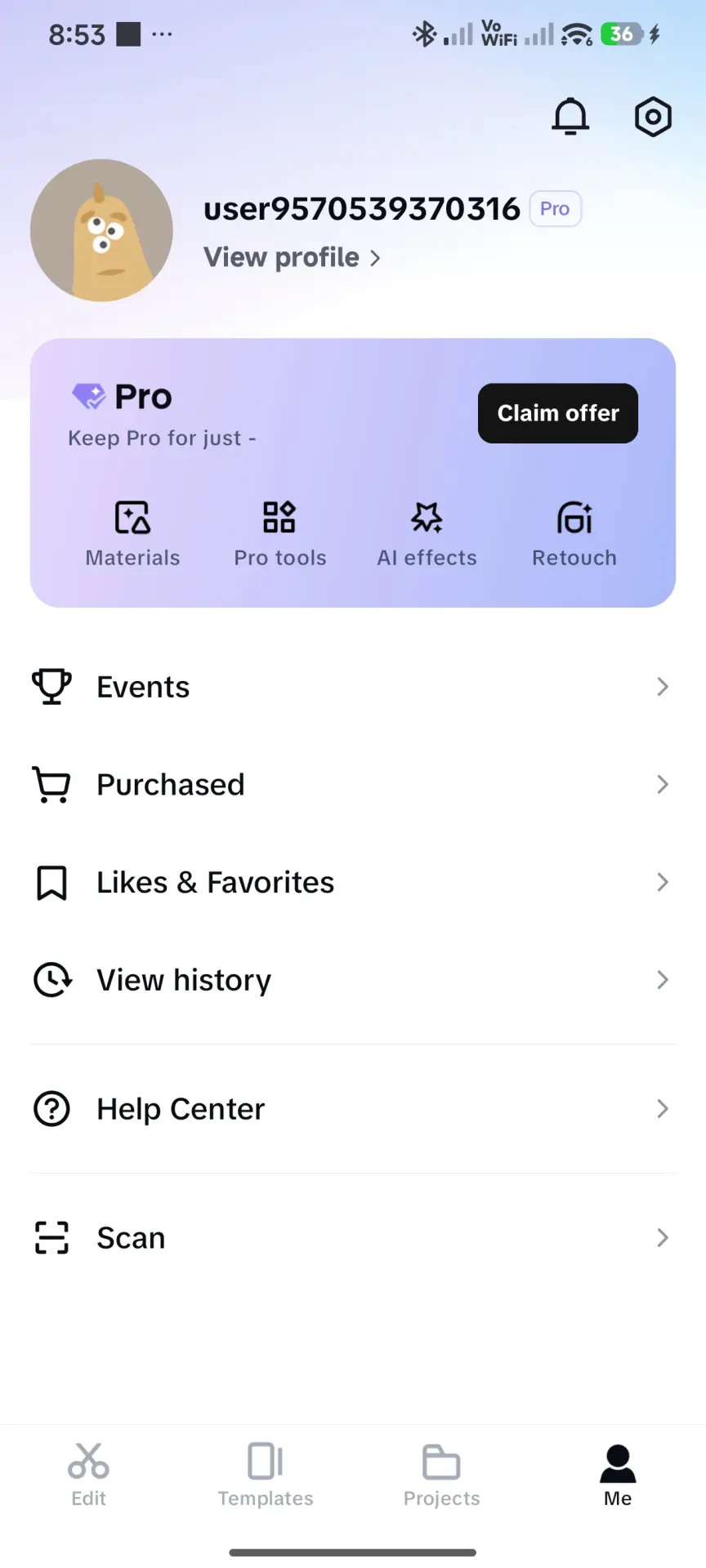Select the Me tab
Screen dimensions: 706x1568
click(618, 1475)
